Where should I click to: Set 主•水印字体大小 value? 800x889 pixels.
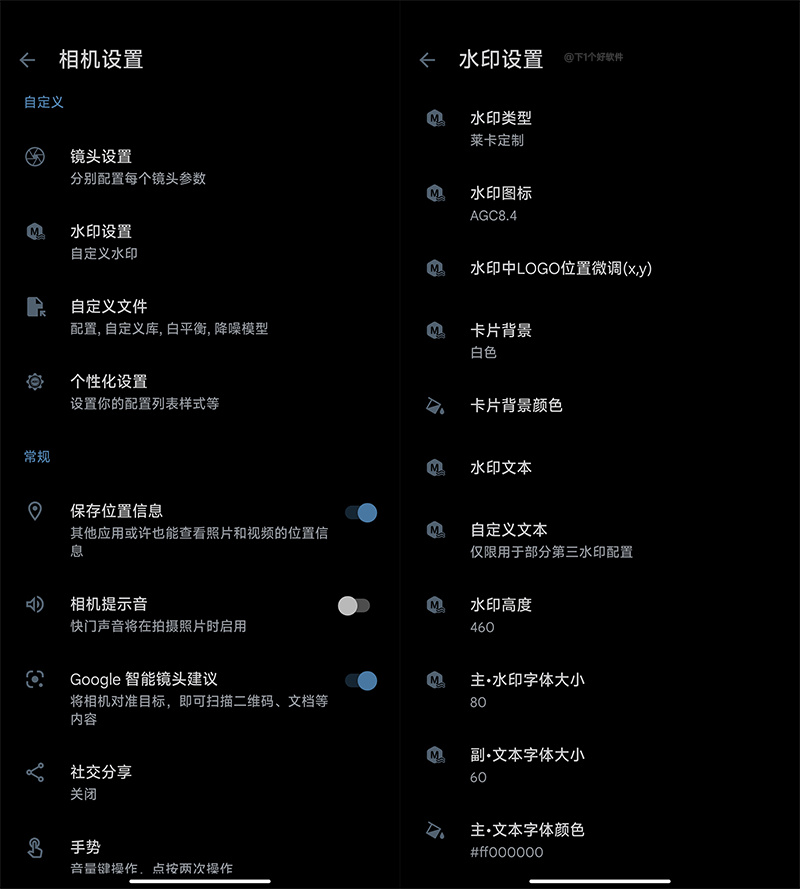pos(600,690)
